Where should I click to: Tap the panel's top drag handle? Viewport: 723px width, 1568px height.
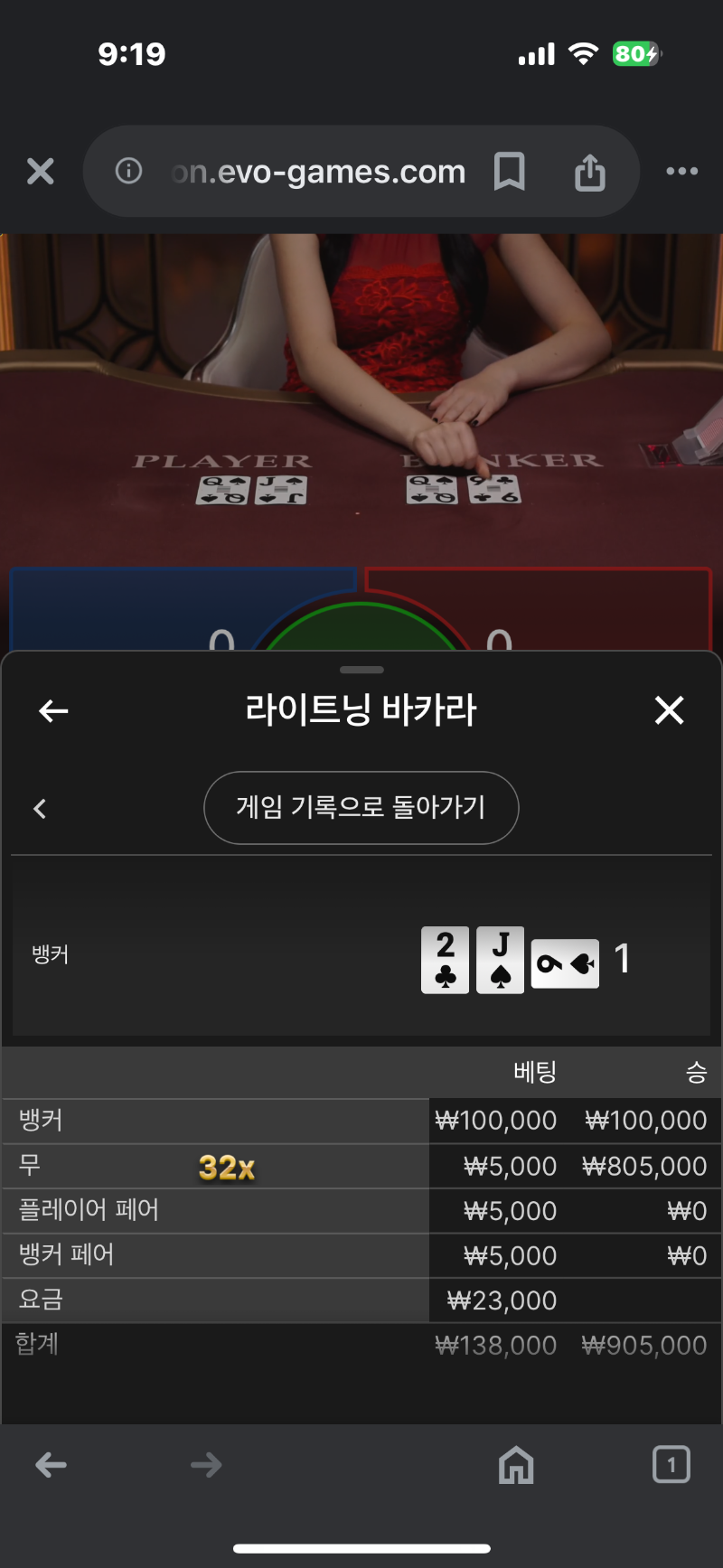click(x=362, y=670)
